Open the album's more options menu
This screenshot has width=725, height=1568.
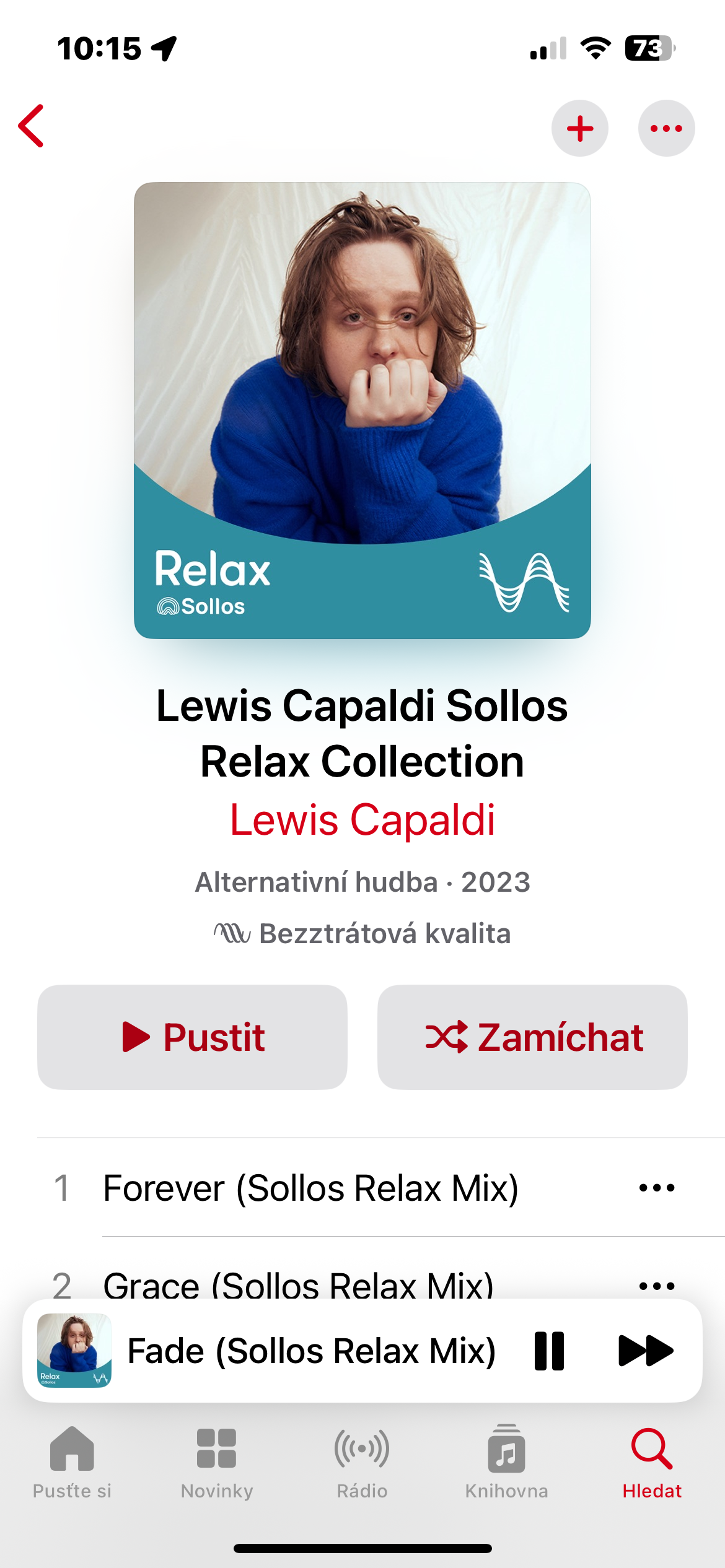(x=666, y=129)
